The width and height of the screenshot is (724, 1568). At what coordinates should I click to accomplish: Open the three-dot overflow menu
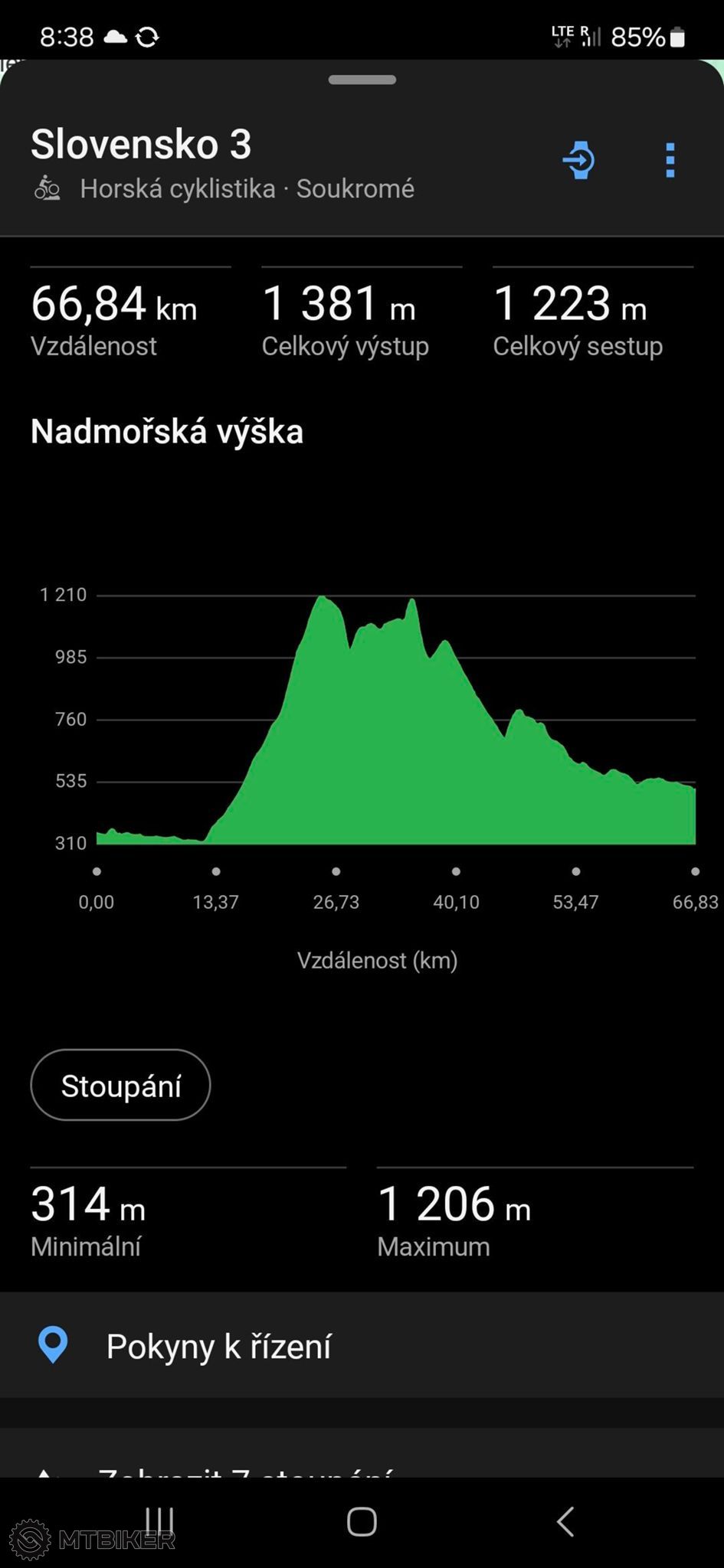pyautogui.click(x=670, y=160)
